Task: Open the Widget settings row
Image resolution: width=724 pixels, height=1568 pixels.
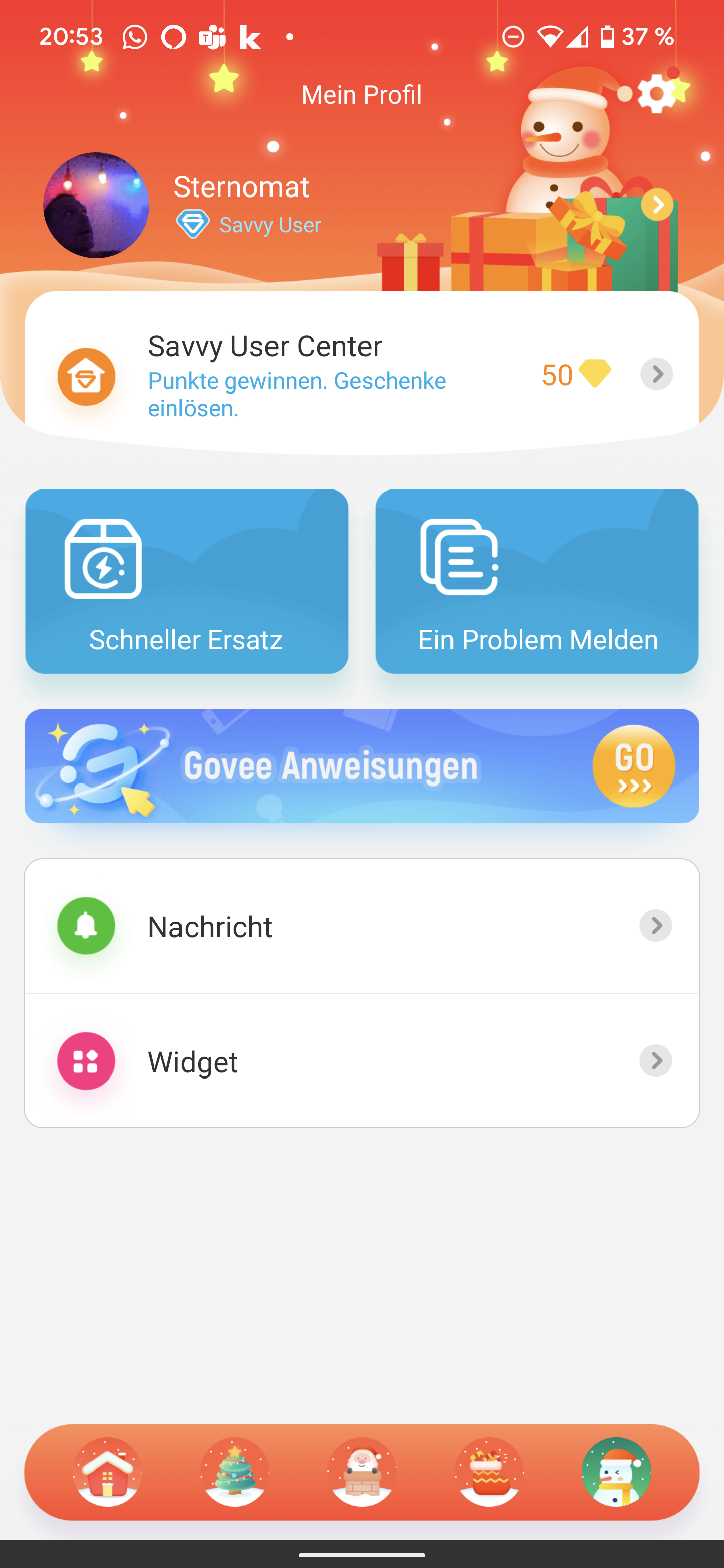Action: click(361, 1061)
